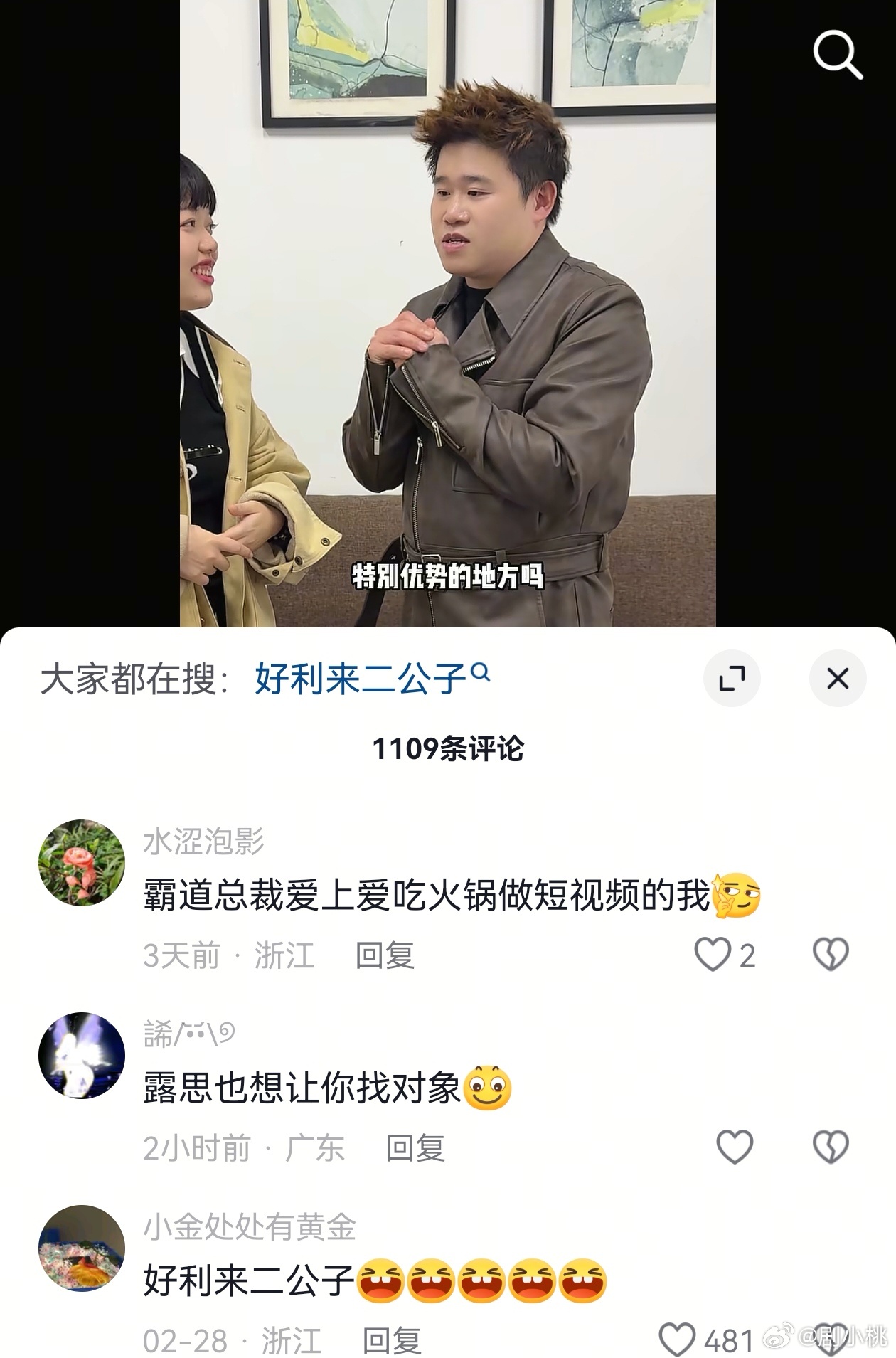Click the subtitle text 特别优势的地方吗
This screenshot has height=1358, width=896.
coord(447,577)
